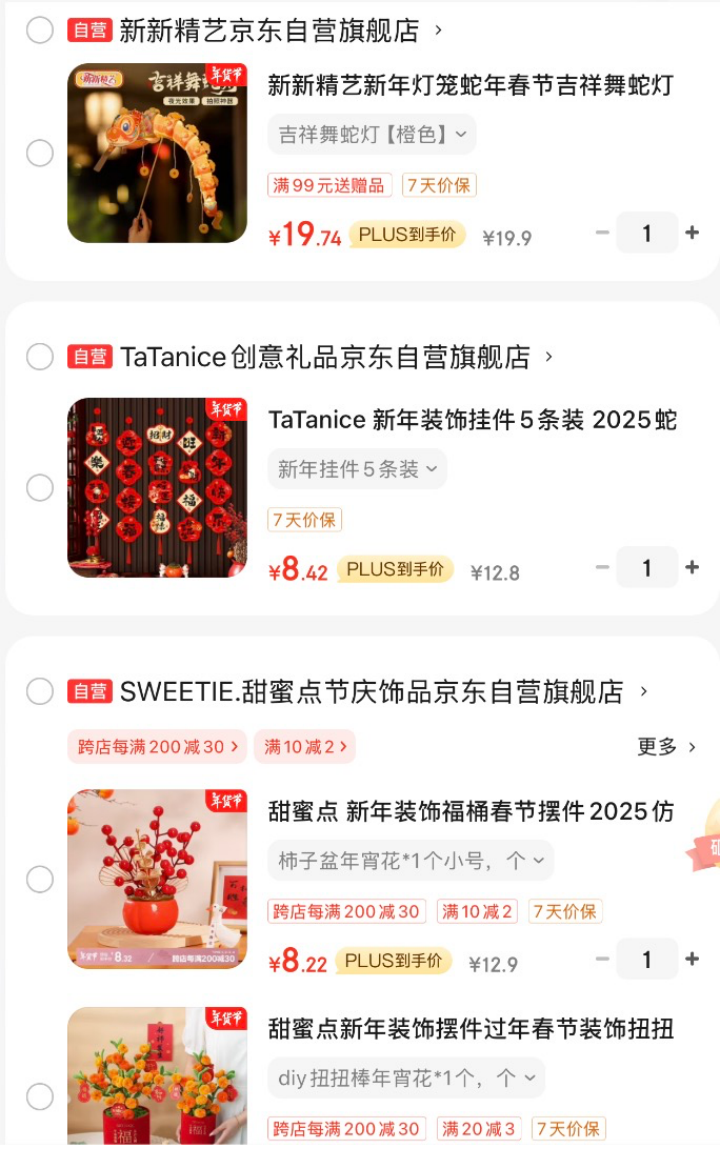The width and height of the screenshot is (720, 1149).
Task: Select all items from SWEETIE.甜蜜点 store
Action: [40, 691]
